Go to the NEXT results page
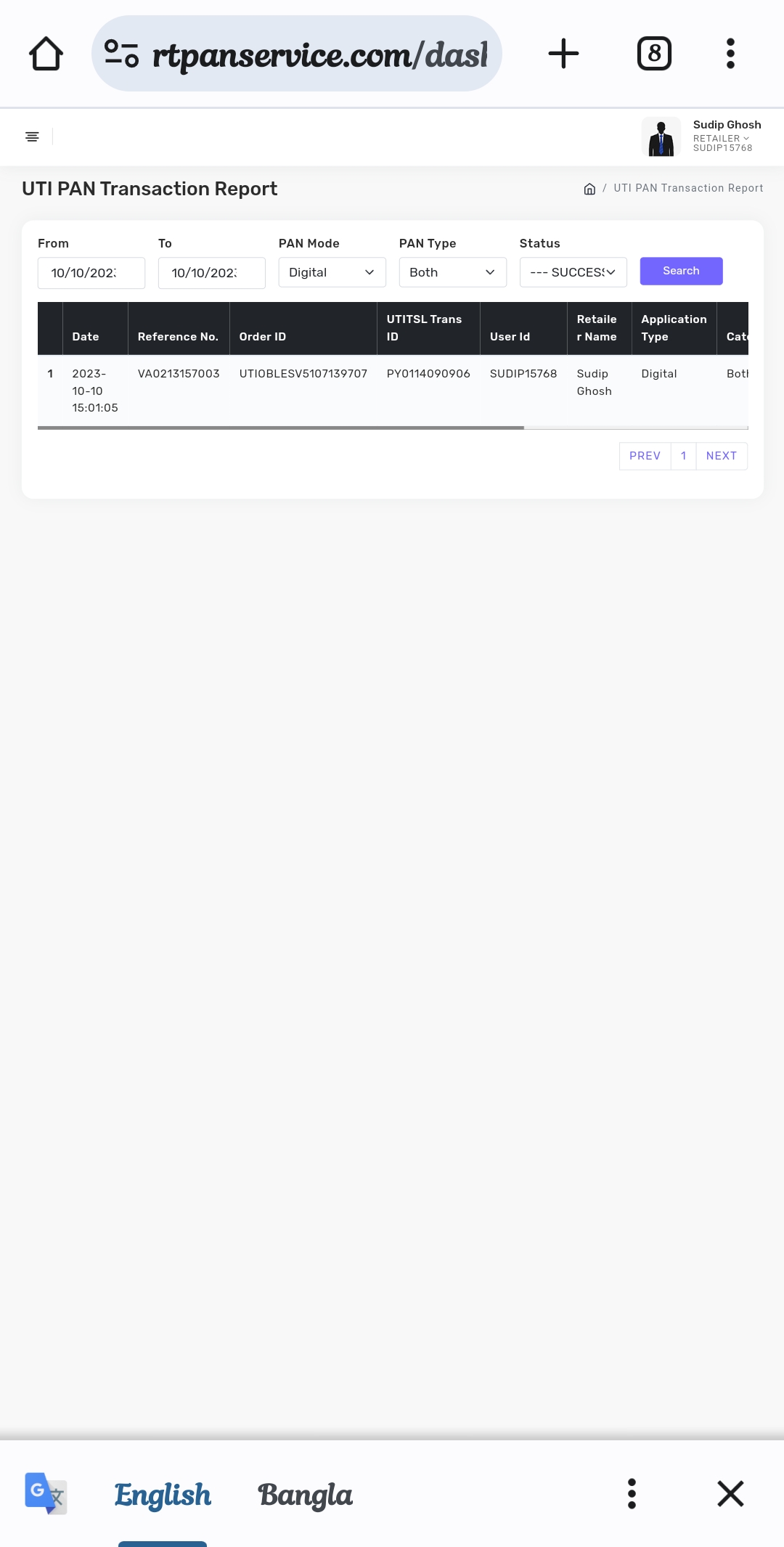Image resolution: width=784 pixels, height=1547 pixels. pos(721,456)
